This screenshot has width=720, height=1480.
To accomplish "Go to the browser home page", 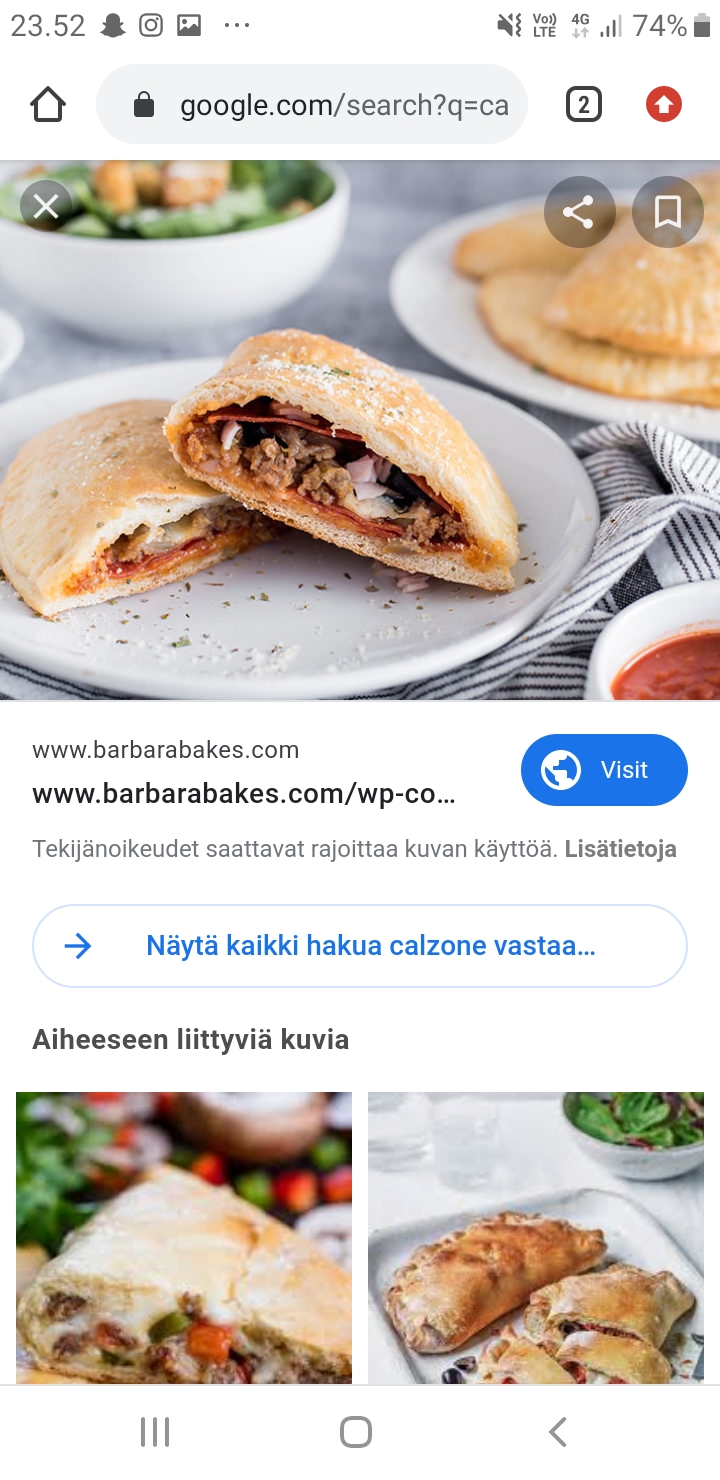I will point(48,105).
